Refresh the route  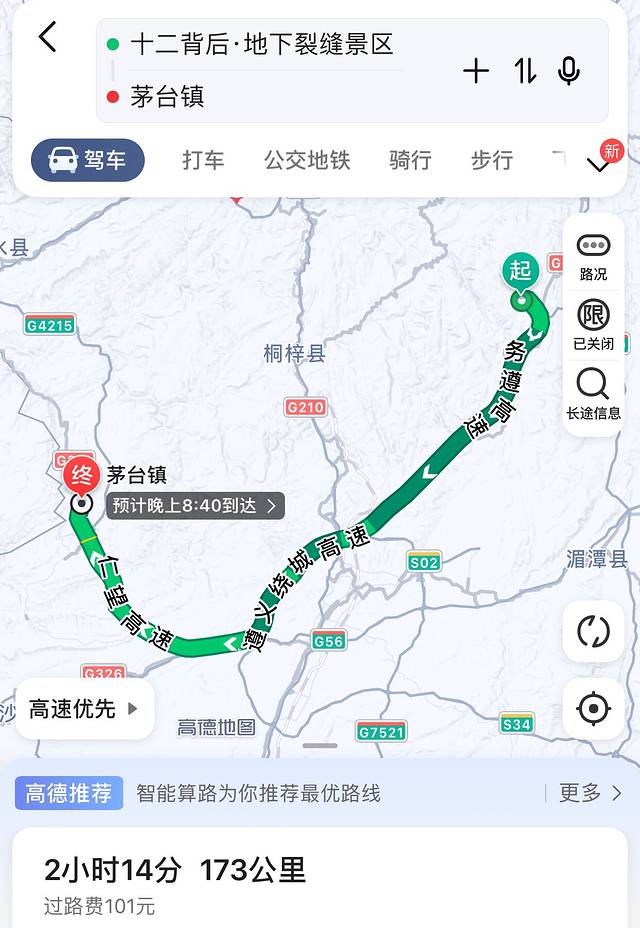click(x=593, y=632)
